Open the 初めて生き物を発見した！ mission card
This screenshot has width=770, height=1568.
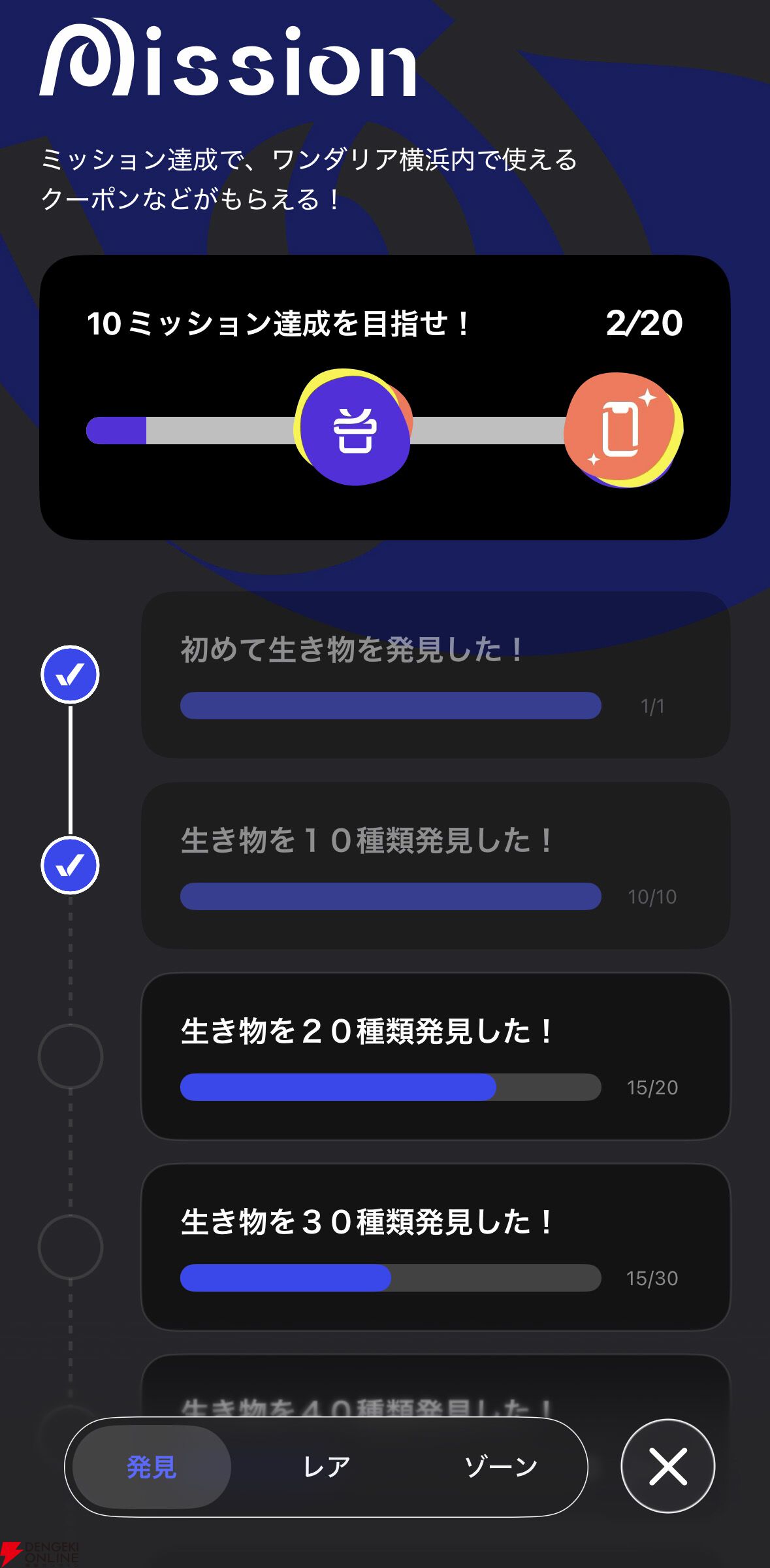435,675
